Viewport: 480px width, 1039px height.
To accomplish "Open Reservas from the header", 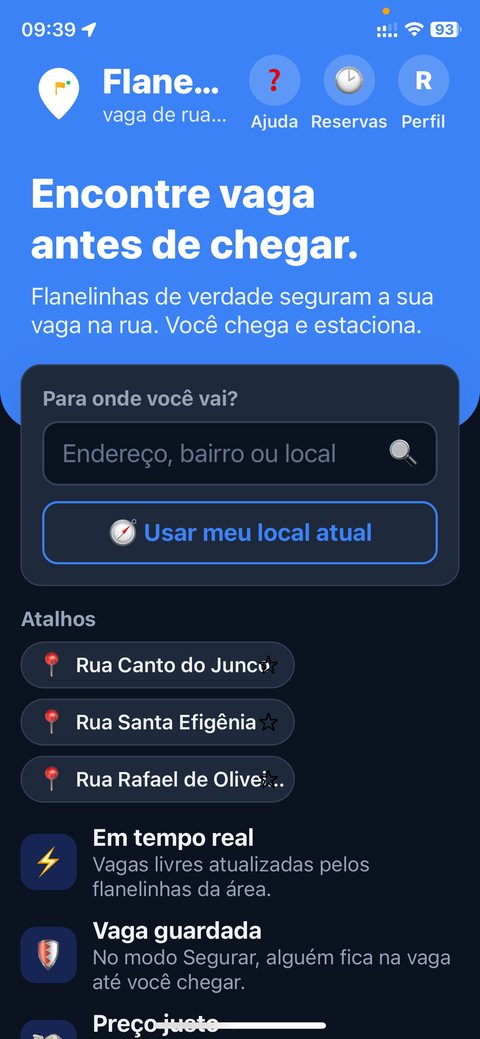I will (349, 93).
